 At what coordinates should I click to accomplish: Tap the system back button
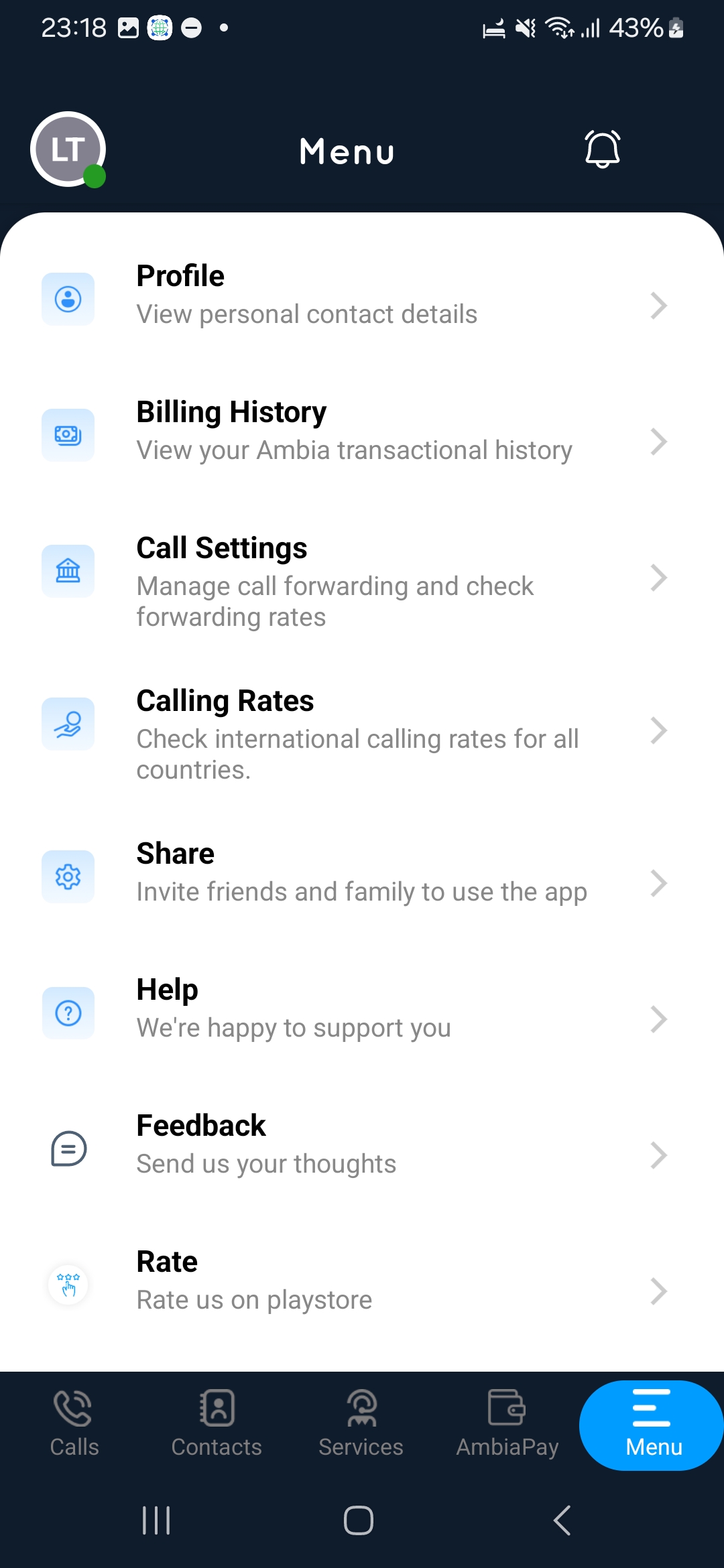pos(562,1520)
